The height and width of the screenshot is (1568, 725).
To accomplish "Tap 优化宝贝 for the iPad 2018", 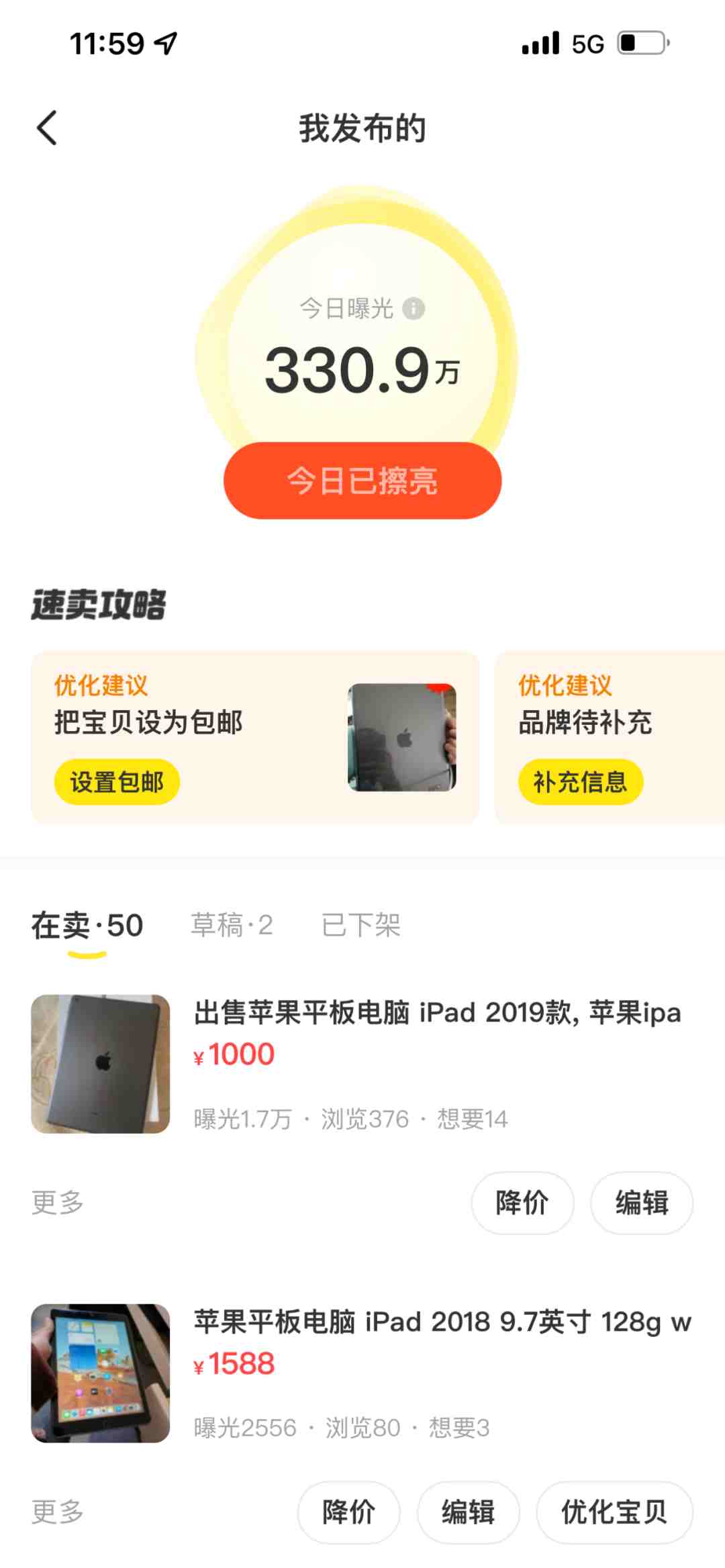I will (614, 1512).
